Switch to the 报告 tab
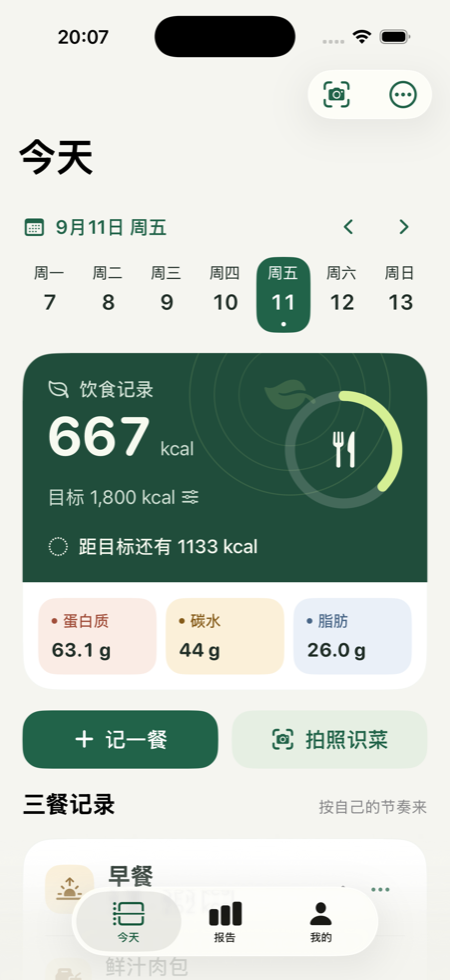This screenshot has height=980, width=450. (x=225, y=921)
